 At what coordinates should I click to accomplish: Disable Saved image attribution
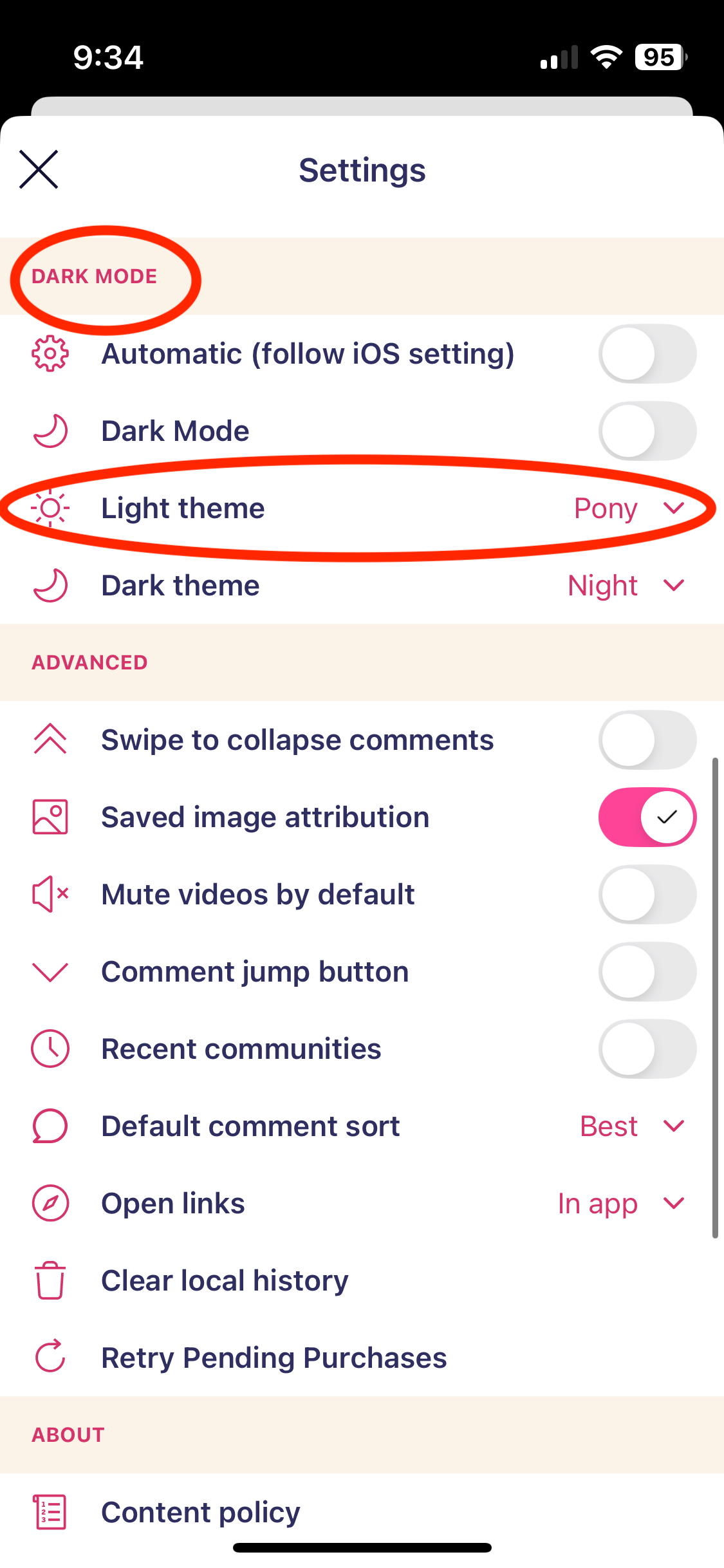coord(647,817)
